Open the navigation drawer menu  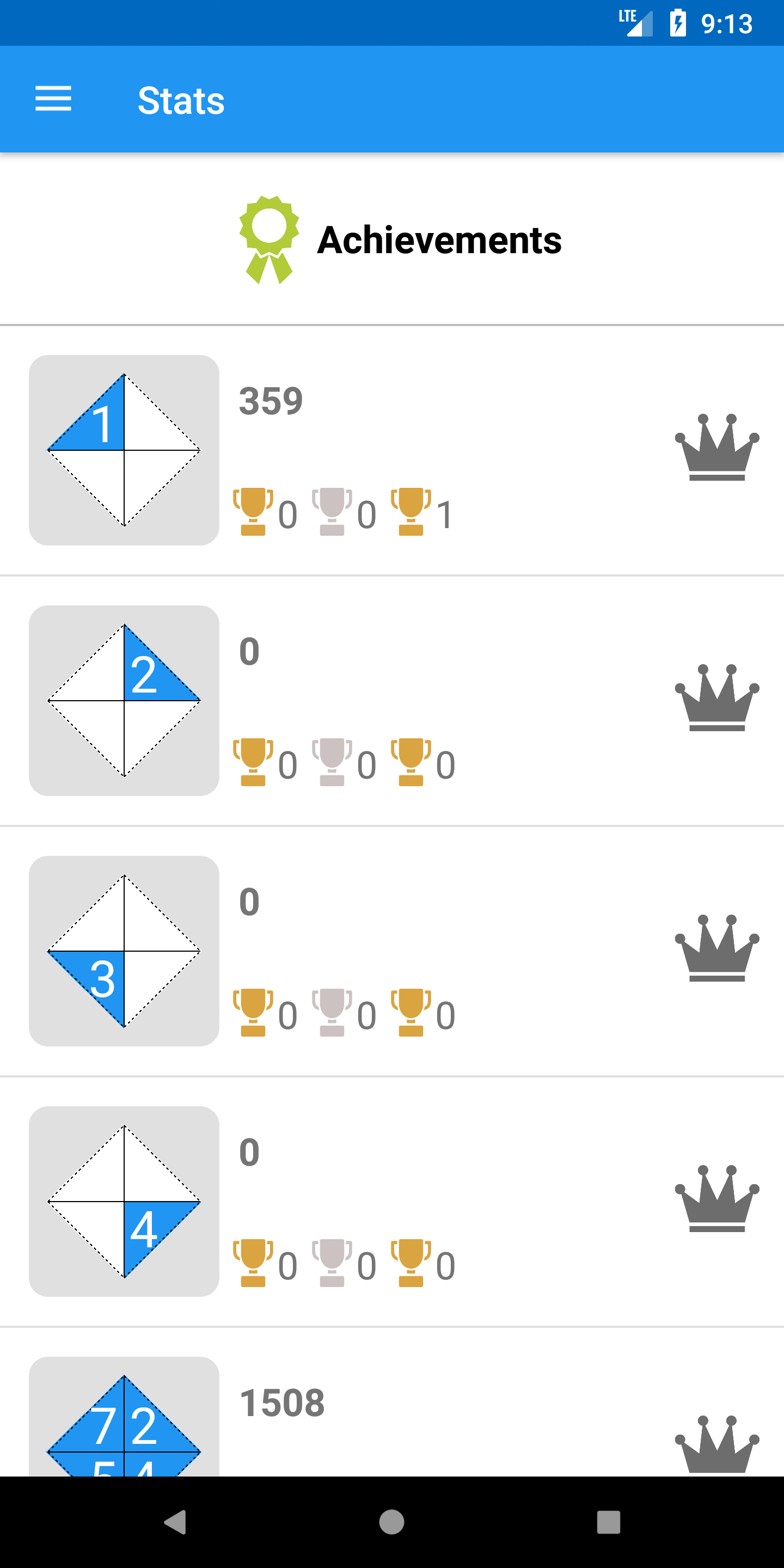[x=53, y=99]
